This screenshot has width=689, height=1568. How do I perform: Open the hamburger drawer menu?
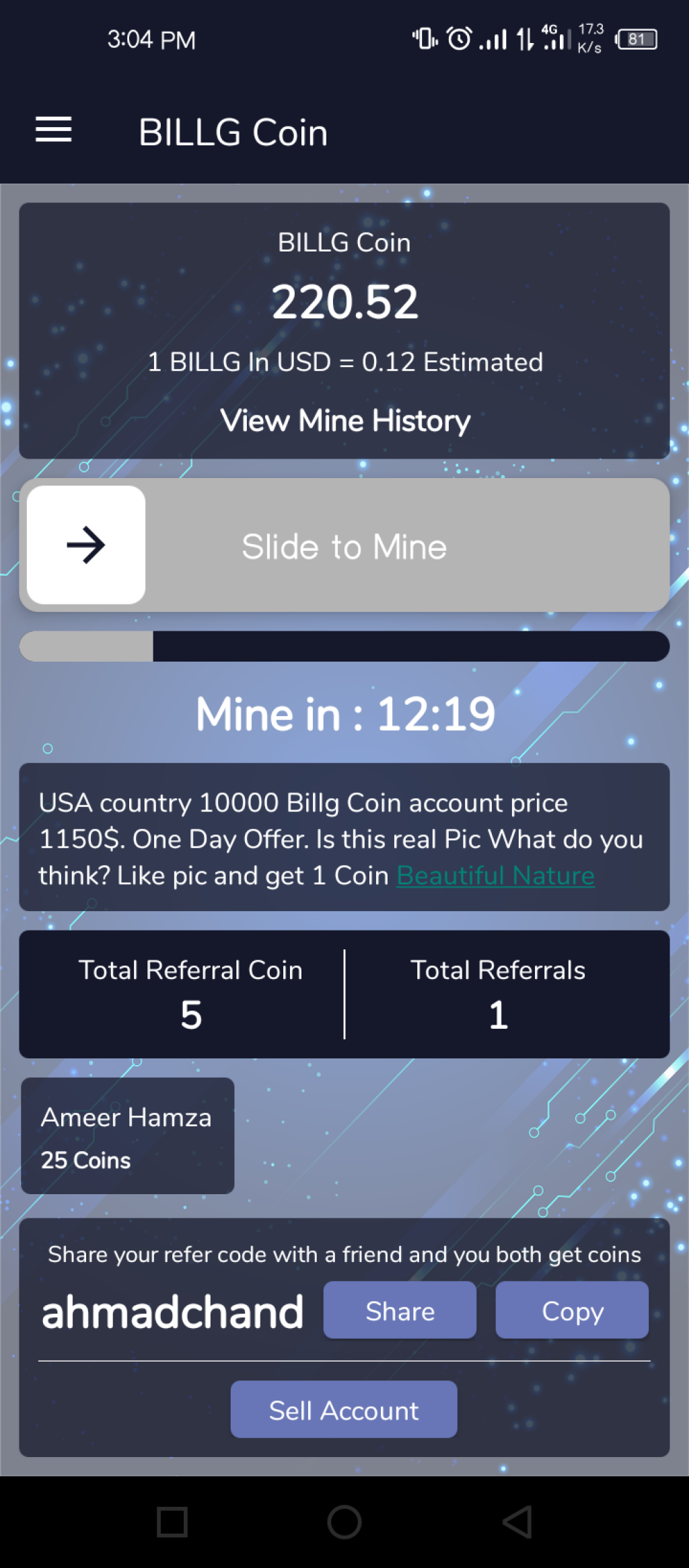53,129
